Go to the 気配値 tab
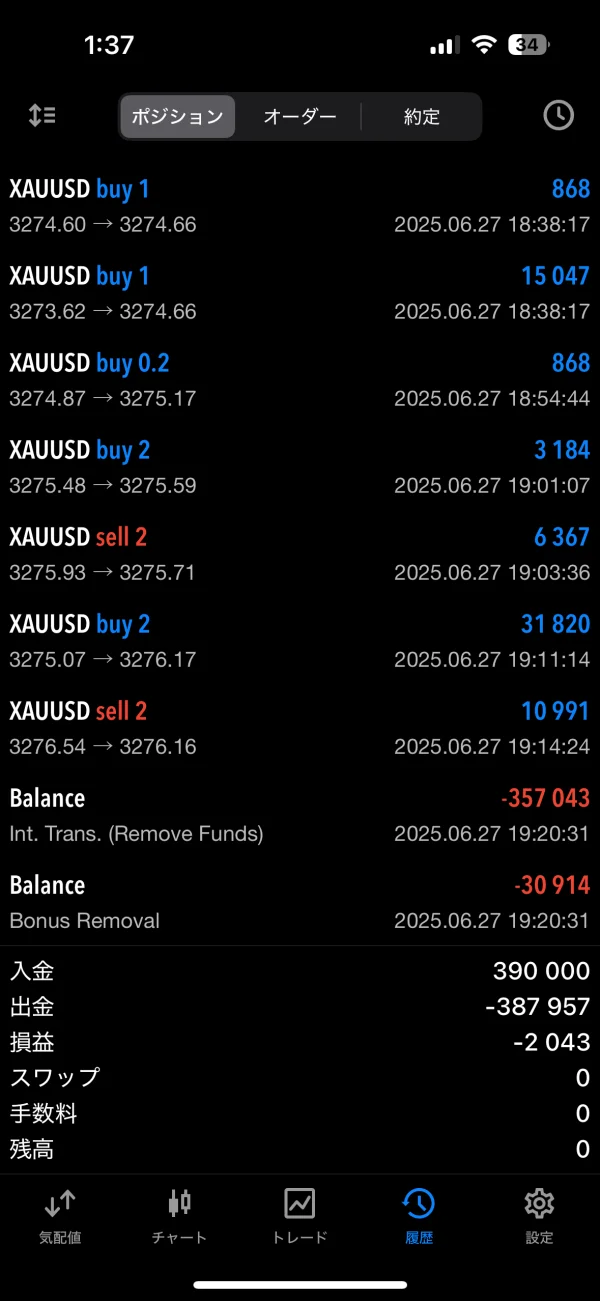Viewport: 600px width, 1301px height. (x=60, y=1215)
